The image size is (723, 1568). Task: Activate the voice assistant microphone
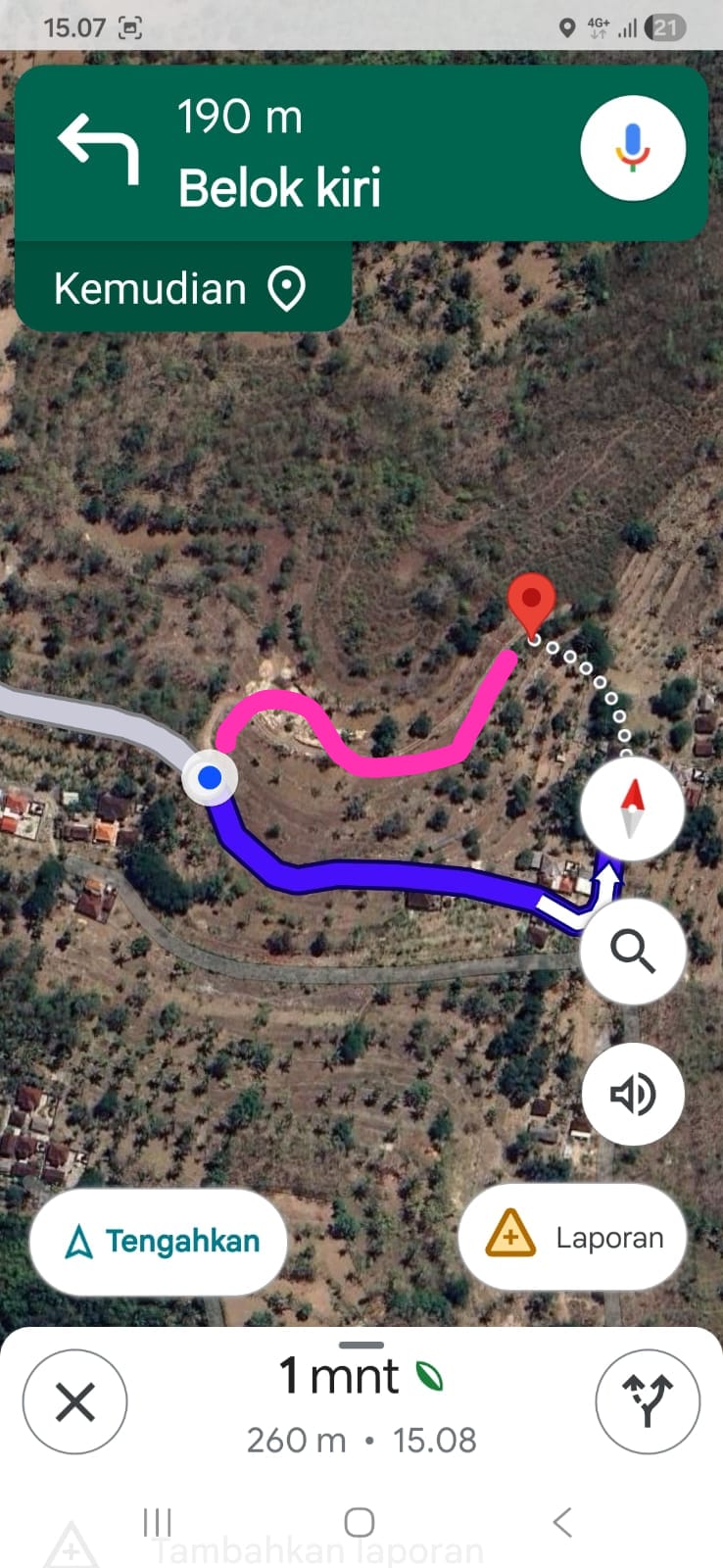[632, 148]
